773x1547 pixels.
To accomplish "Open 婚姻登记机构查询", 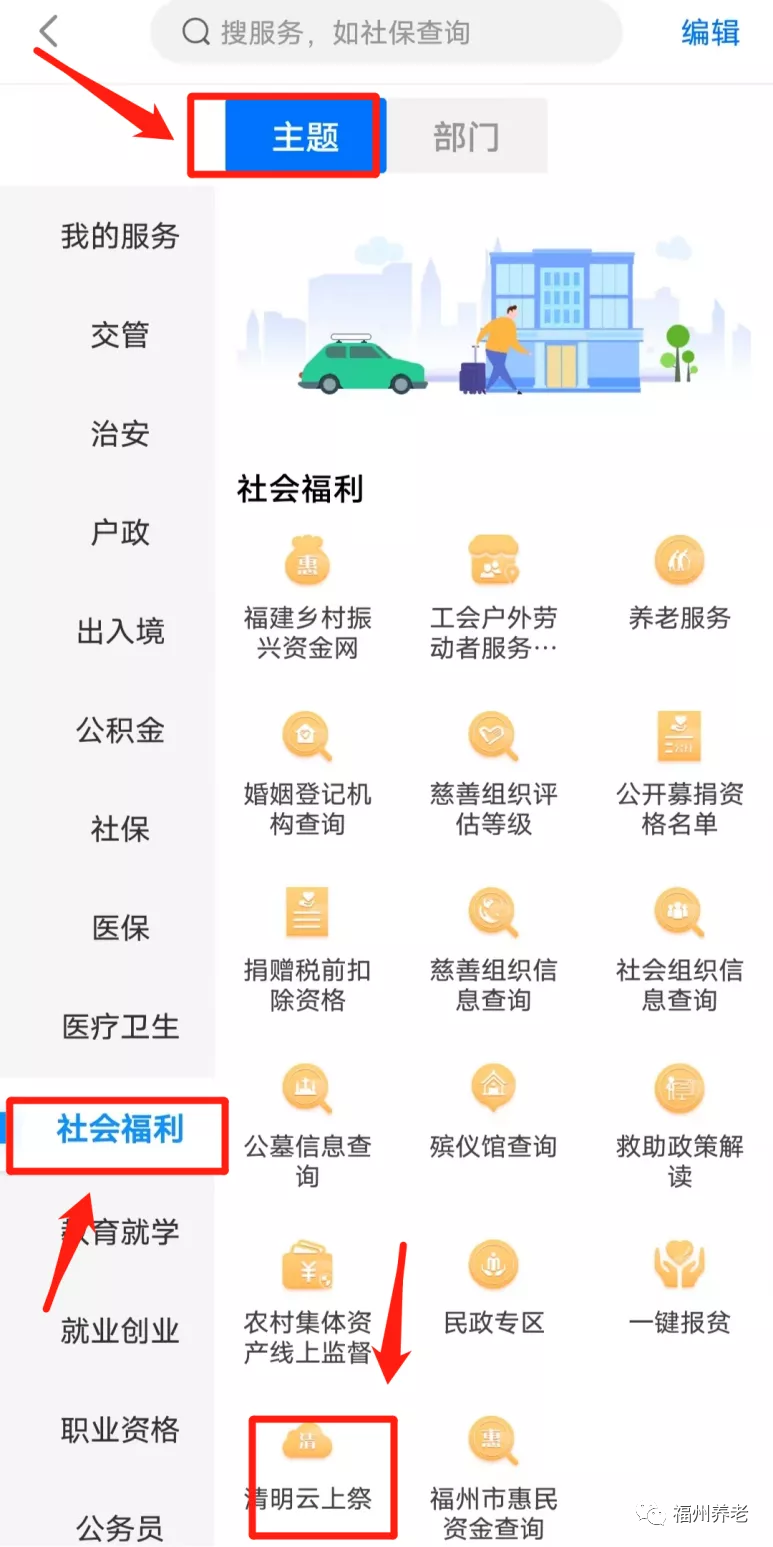I will coord(308,774).
